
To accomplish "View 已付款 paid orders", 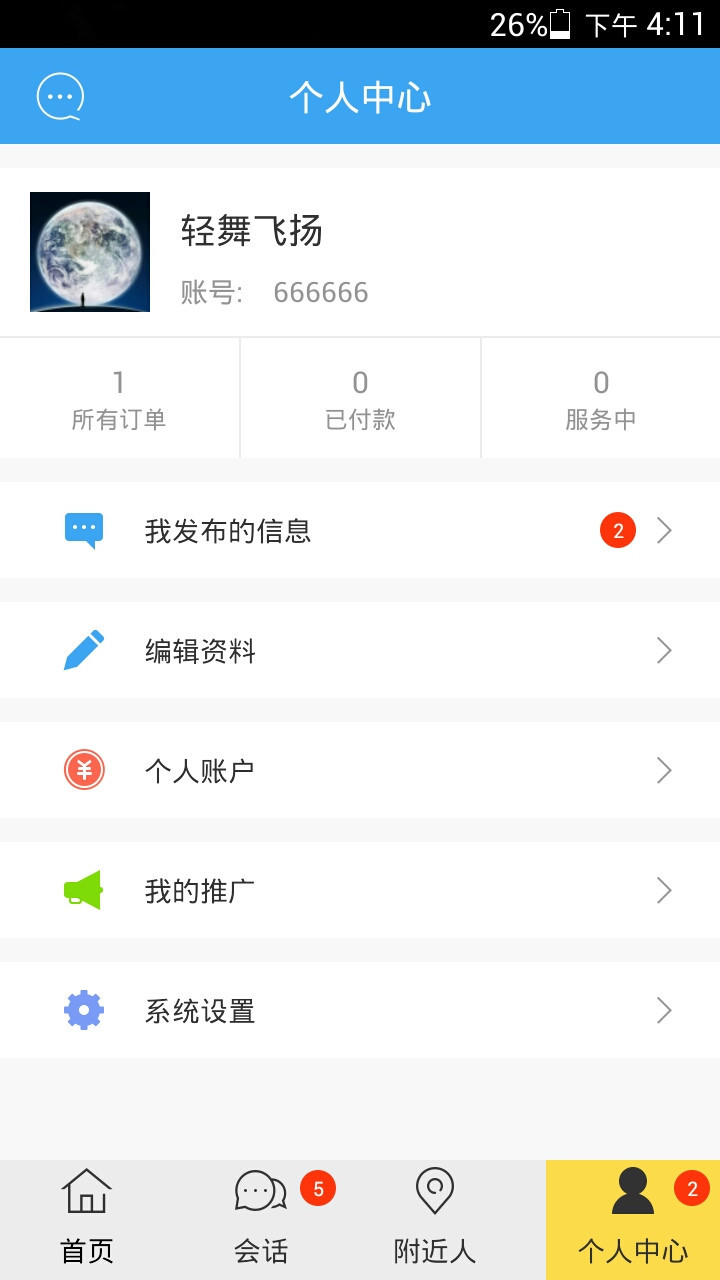I will tap(360, 399).
